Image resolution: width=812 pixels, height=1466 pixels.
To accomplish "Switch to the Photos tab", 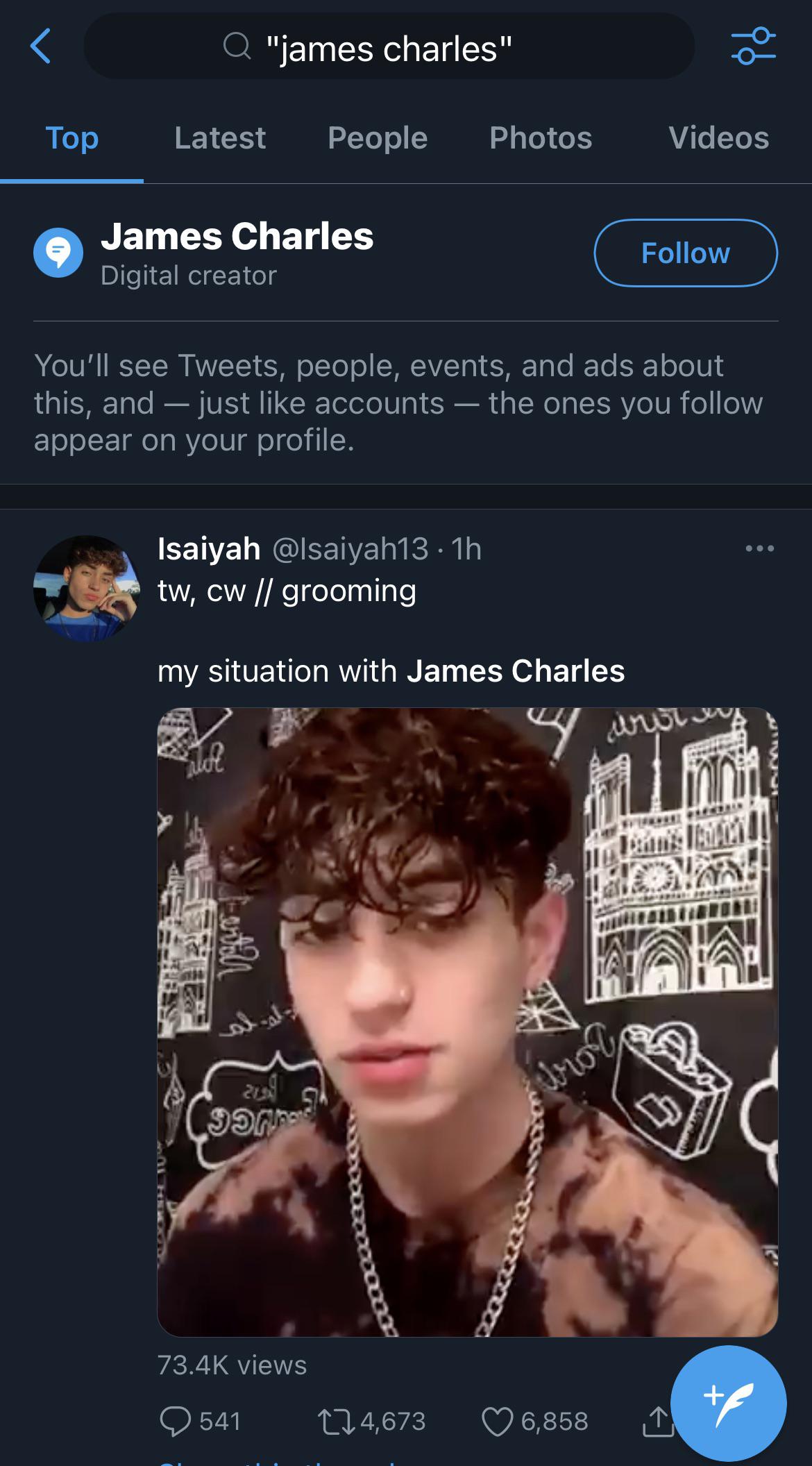I will pos(540,138).
